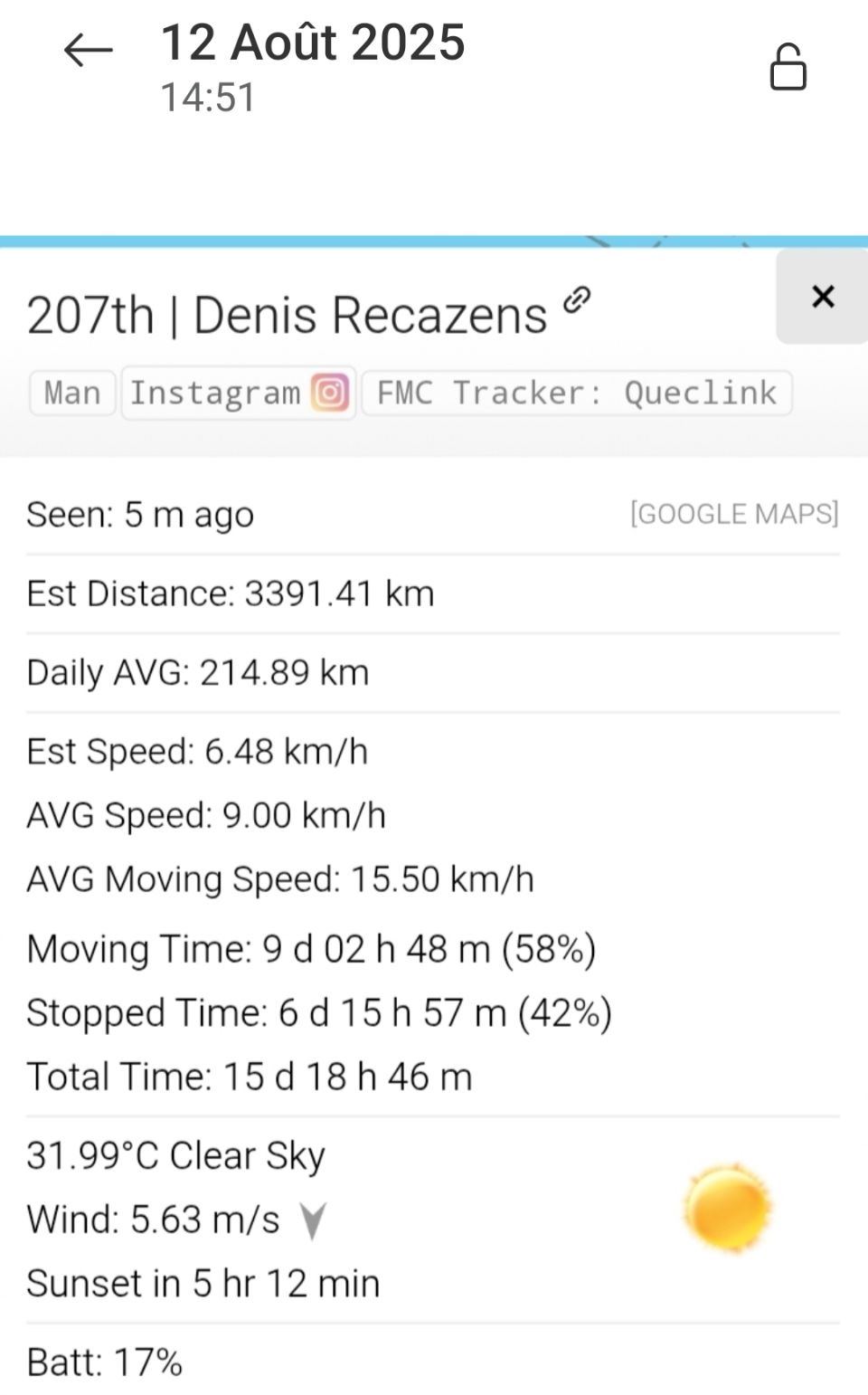Tap the unlocked padlock icon
868x1395 pixels.
788,68
